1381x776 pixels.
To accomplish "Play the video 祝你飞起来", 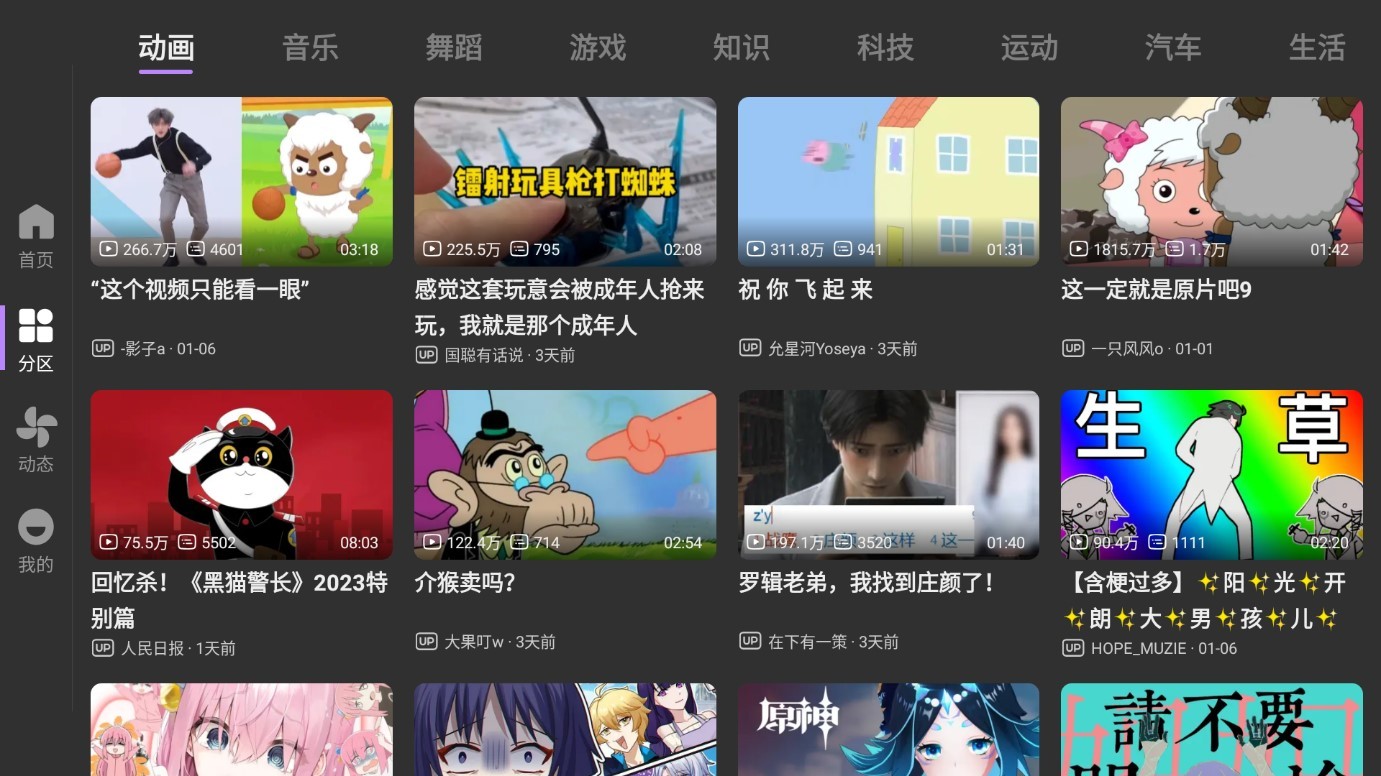I will click(888, 181).
